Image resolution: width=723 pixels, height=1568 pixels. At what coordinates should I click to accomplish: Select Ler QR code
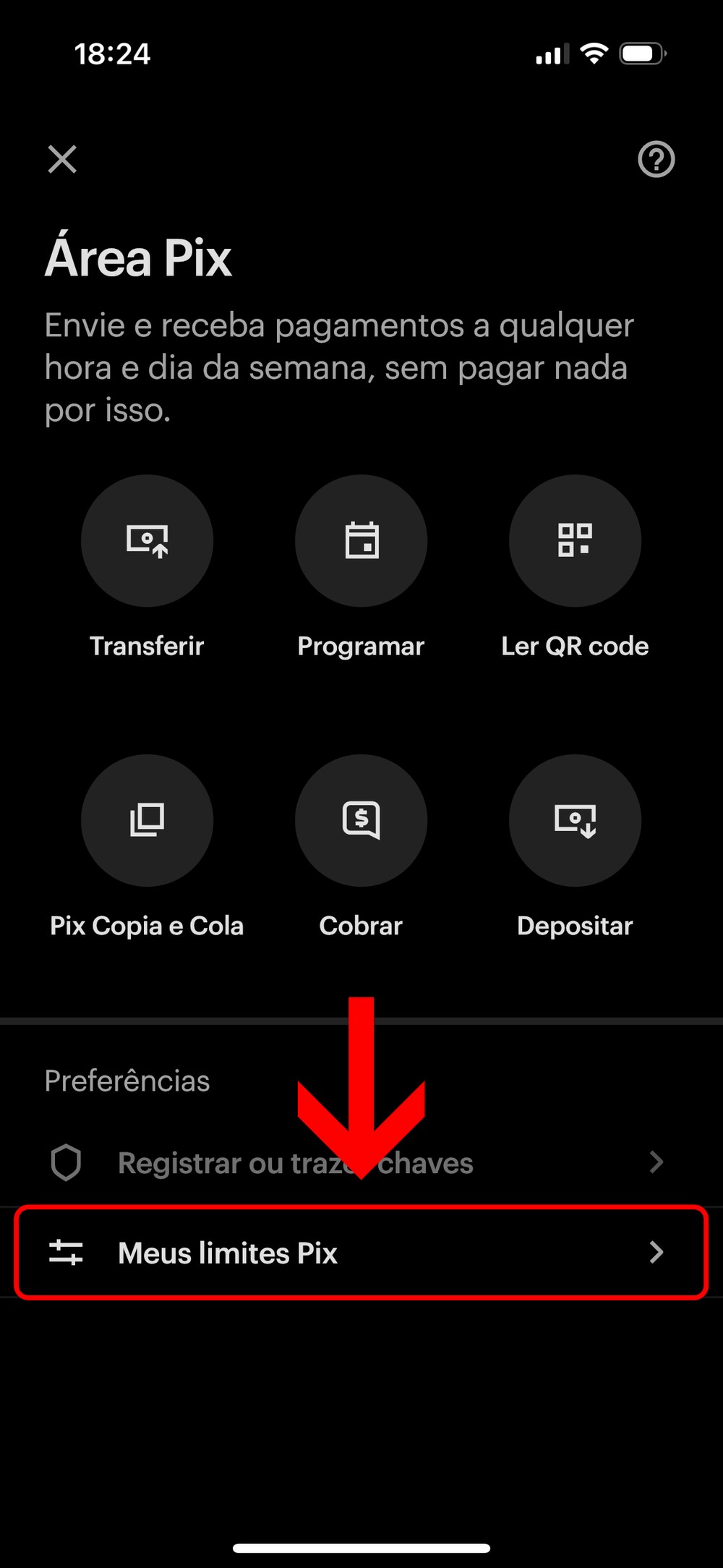[x=575, y=541]
